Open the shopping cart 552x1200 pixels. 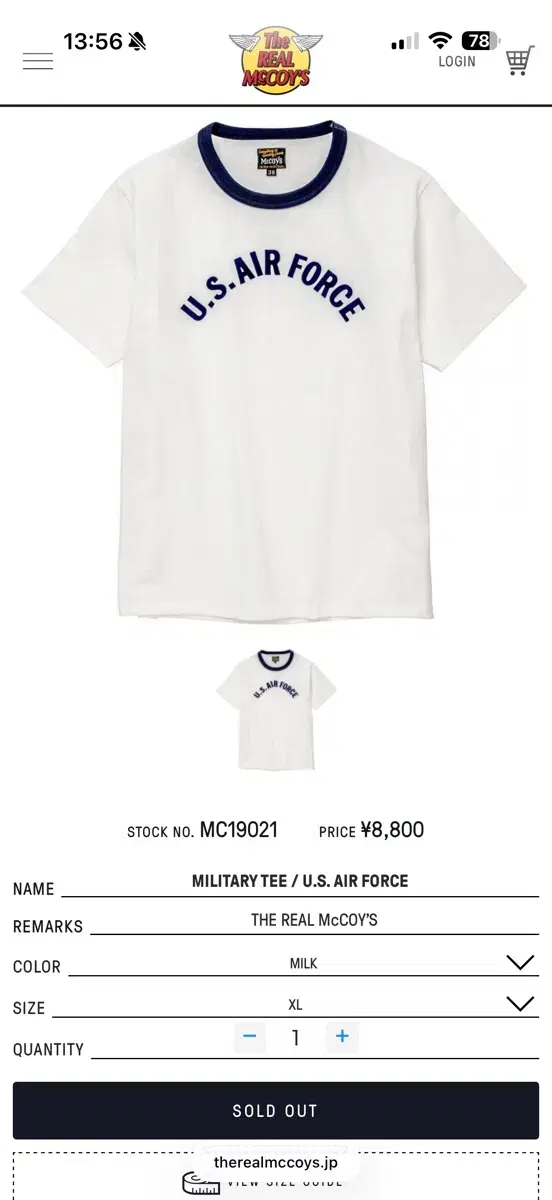coord(519,61)
